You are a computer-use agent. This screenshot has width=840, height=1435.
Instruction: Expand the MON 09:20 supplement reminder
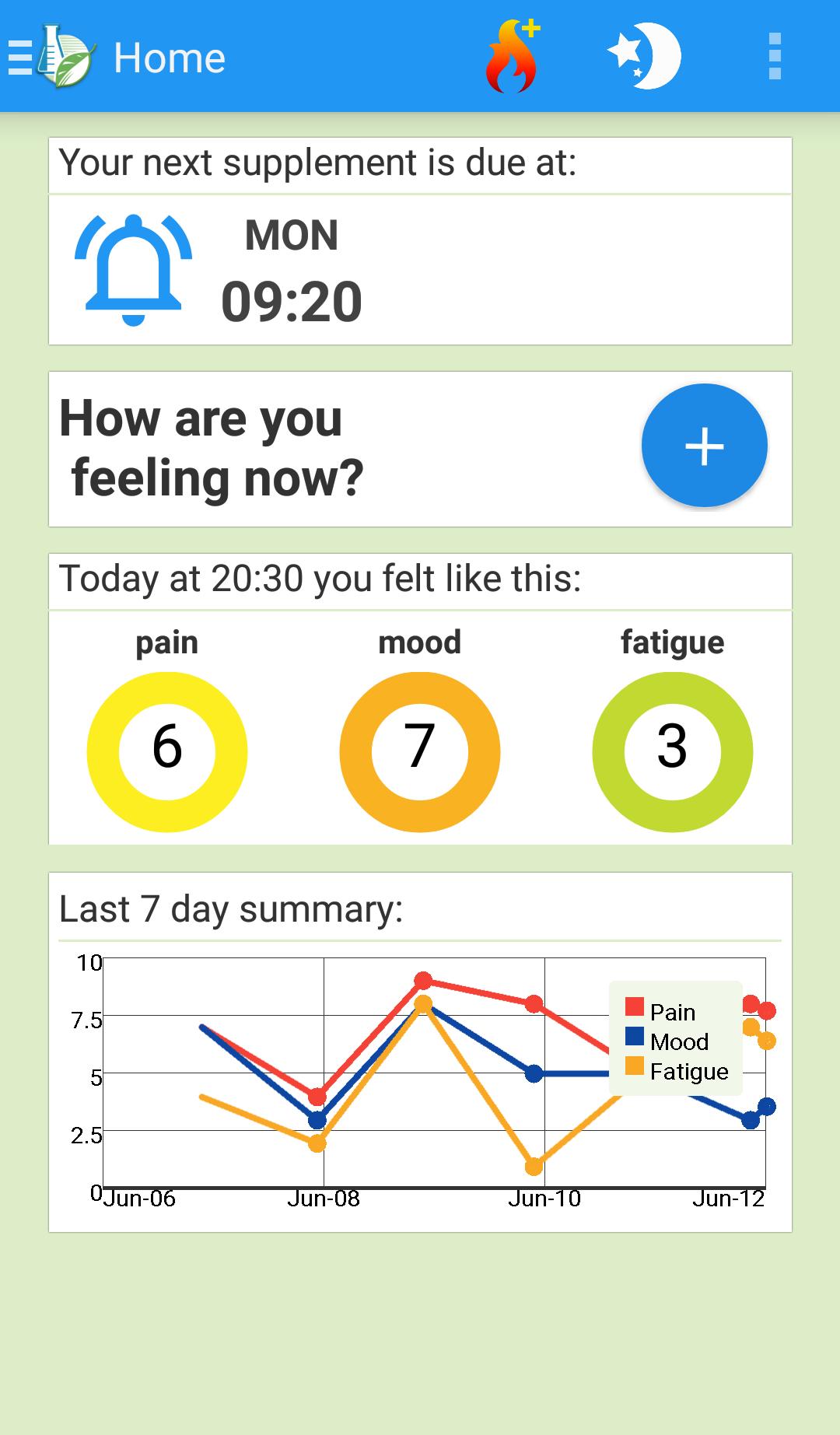pos(420,268)
